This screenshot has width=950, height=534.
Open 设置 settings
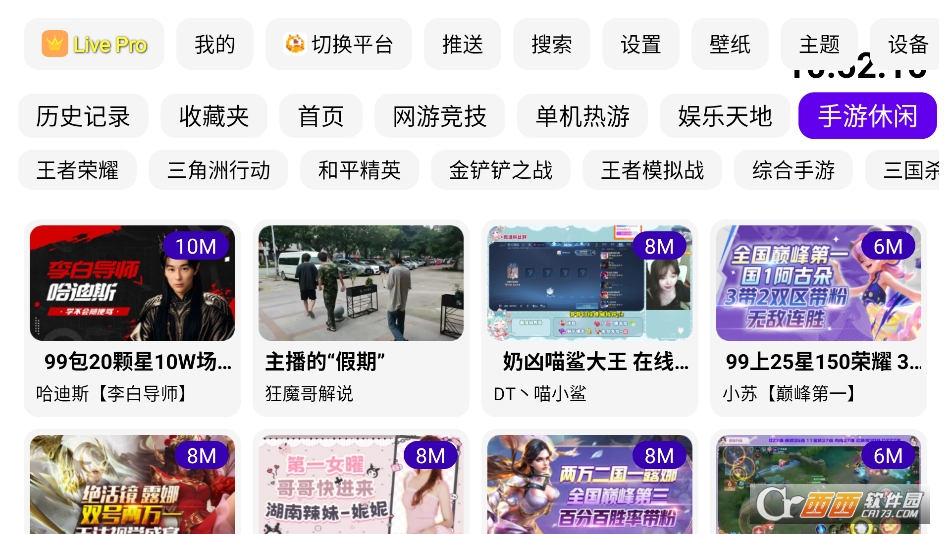click(640, 44)
